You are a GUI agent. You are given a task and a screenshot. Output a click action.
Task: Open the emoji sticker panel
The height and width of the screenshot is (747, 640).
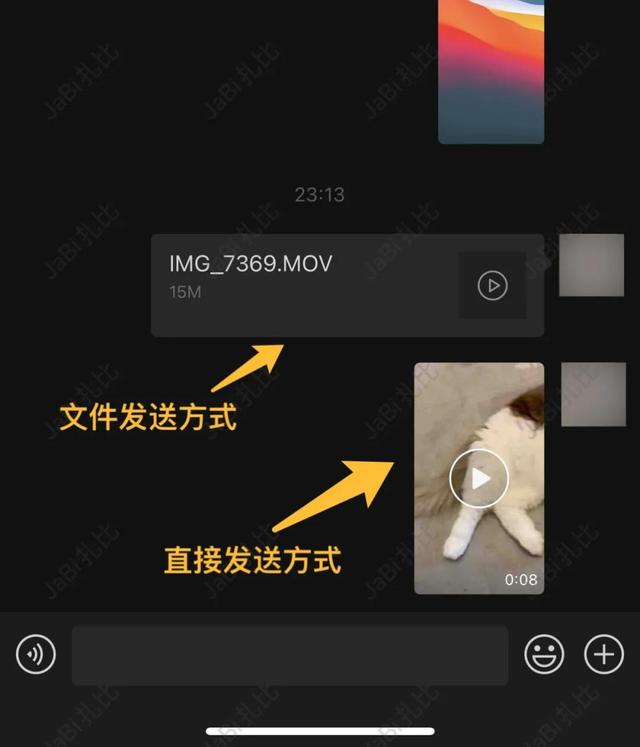[545, 656]
